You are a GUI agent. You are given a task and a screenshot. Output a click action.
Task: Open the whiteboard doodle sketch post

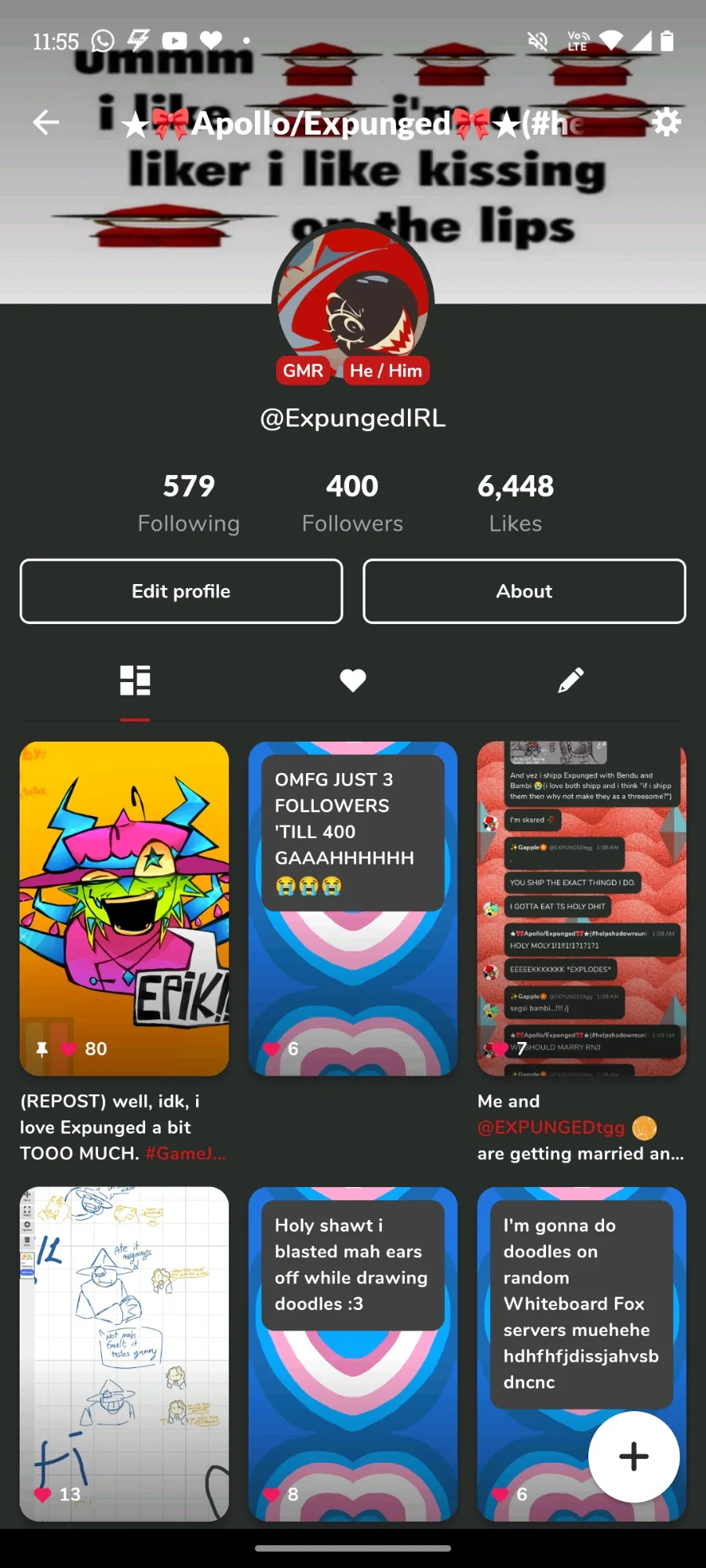[125, 1354]
